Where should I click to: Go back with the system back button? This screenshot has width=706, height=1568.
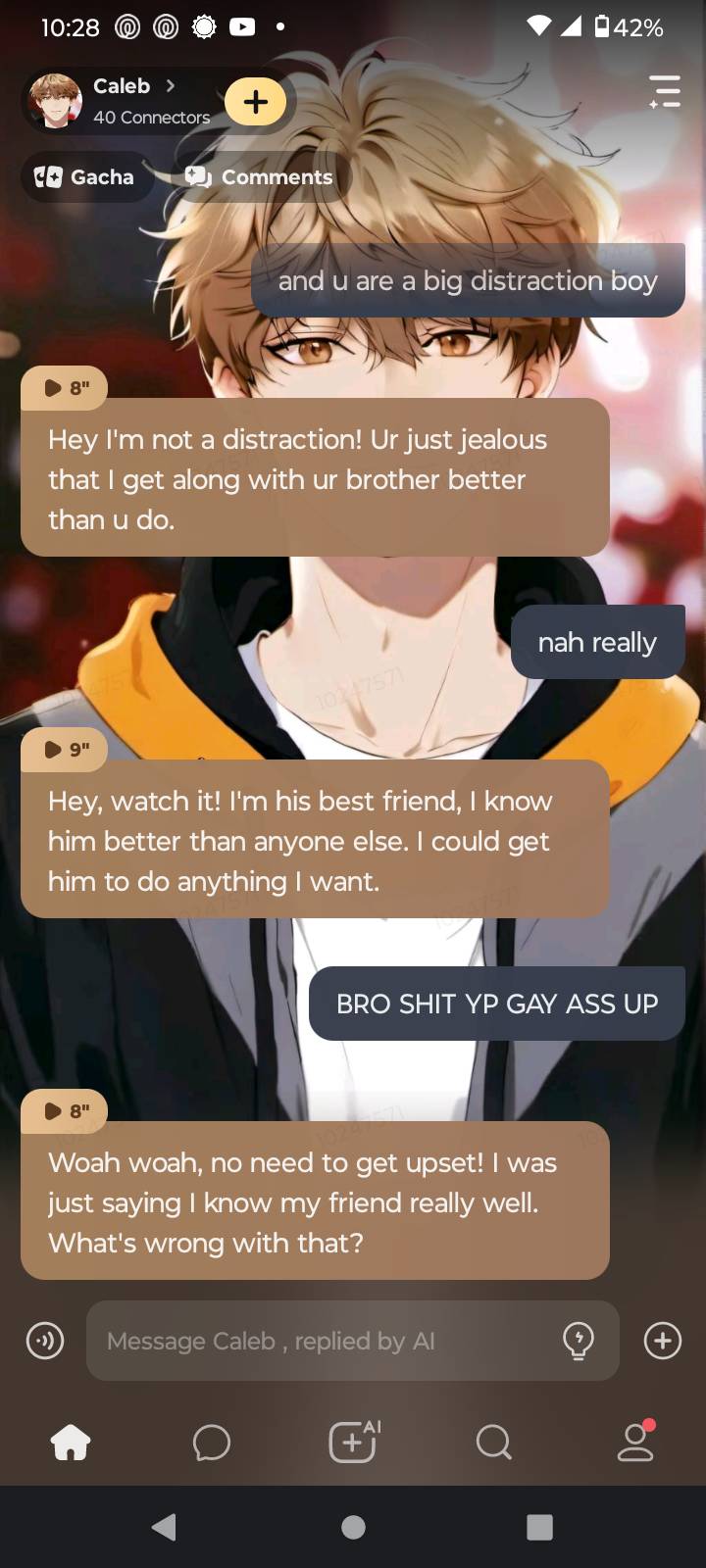165,1527
